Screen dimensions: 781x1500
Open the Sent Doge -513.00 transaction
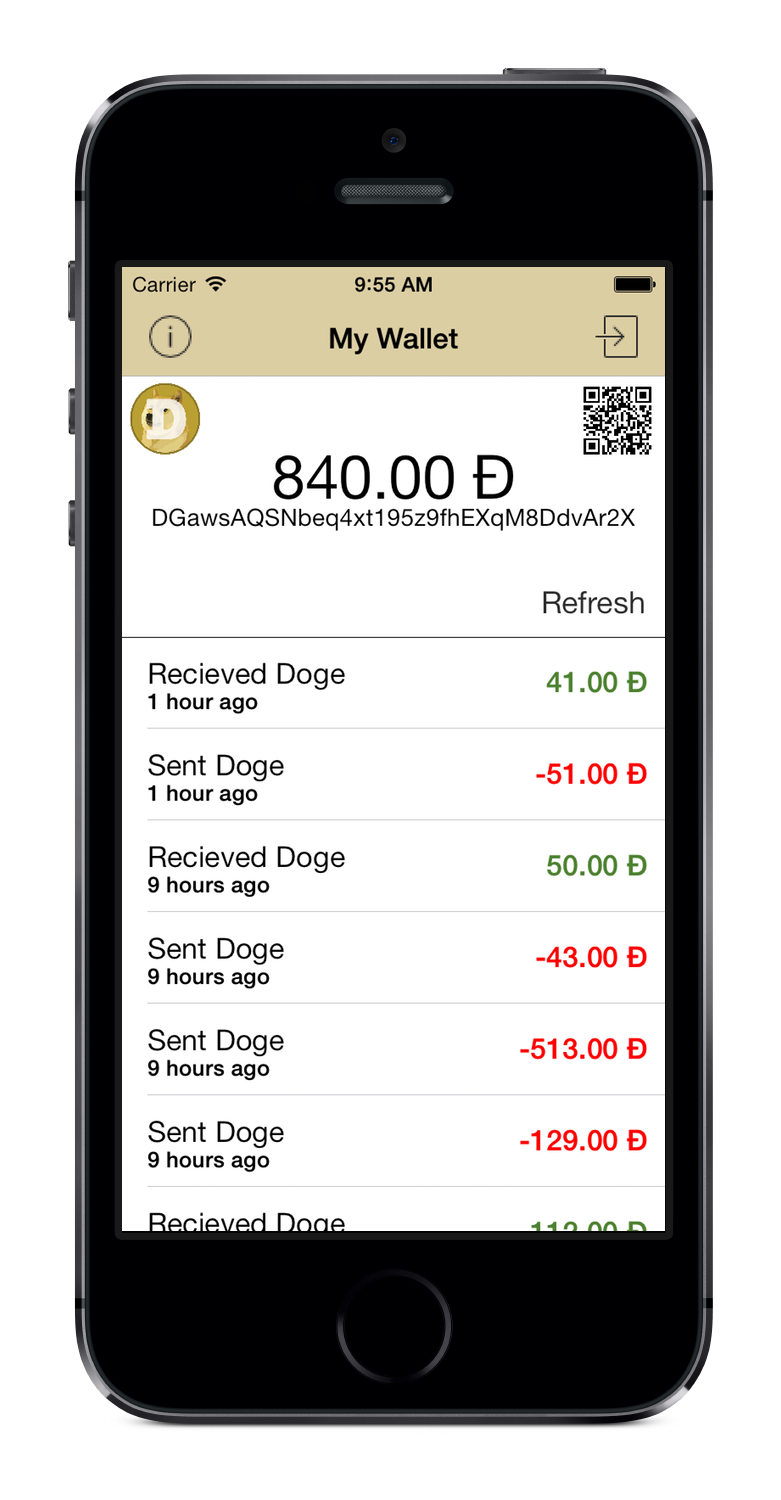[x=393, y=1050]
